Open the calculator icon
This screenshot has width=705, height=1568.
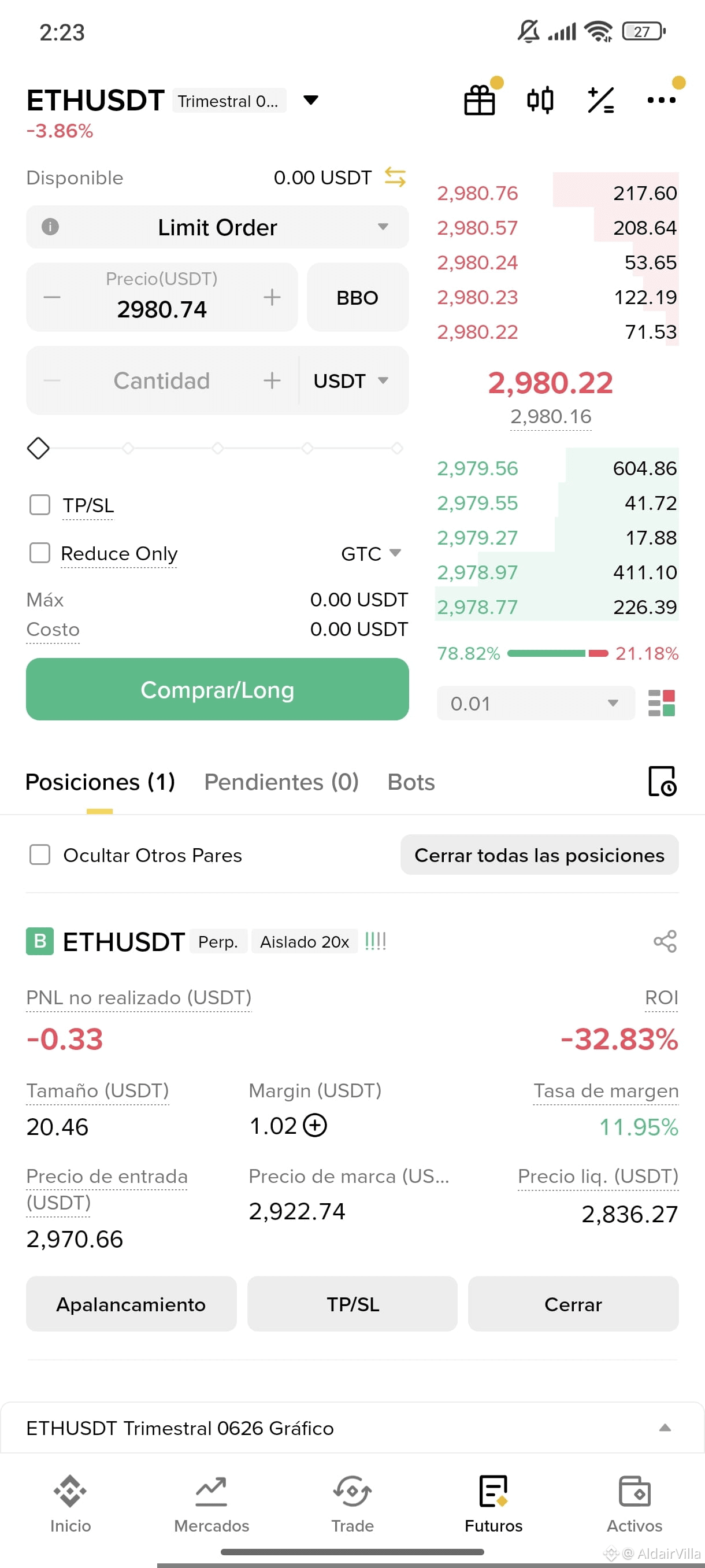pyautogui.click(x=600, y=100)
